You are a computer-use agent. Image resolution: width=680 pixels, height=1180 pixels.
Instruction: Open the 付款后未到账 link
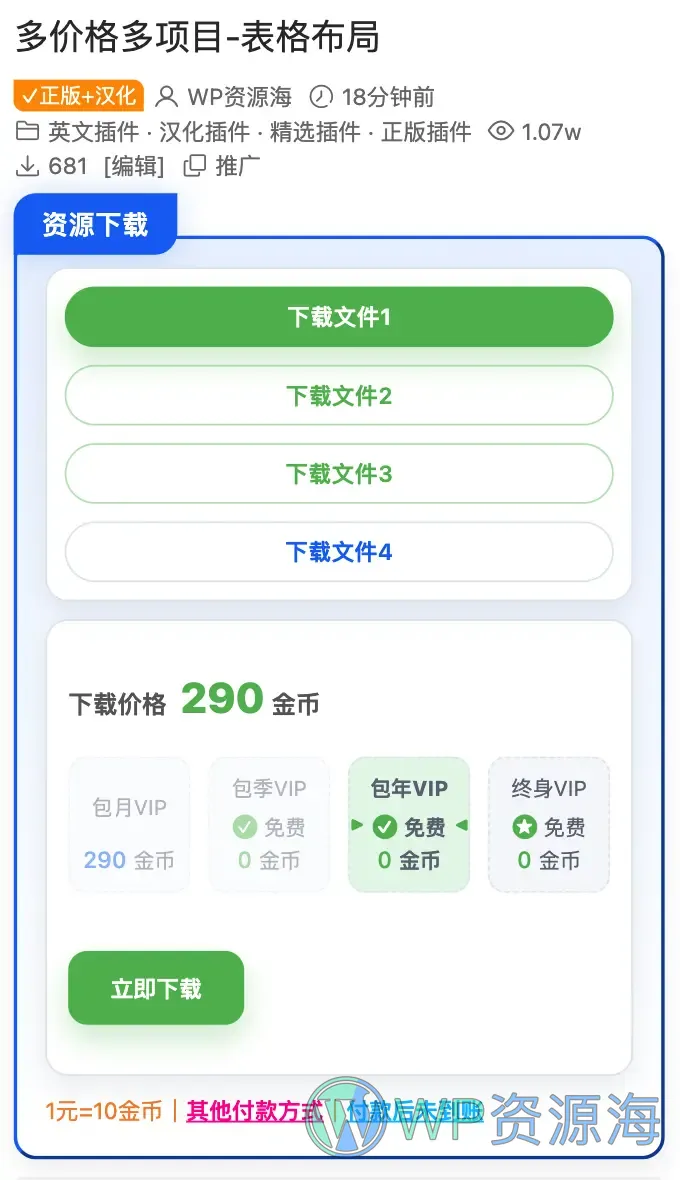coord(415,1111)
